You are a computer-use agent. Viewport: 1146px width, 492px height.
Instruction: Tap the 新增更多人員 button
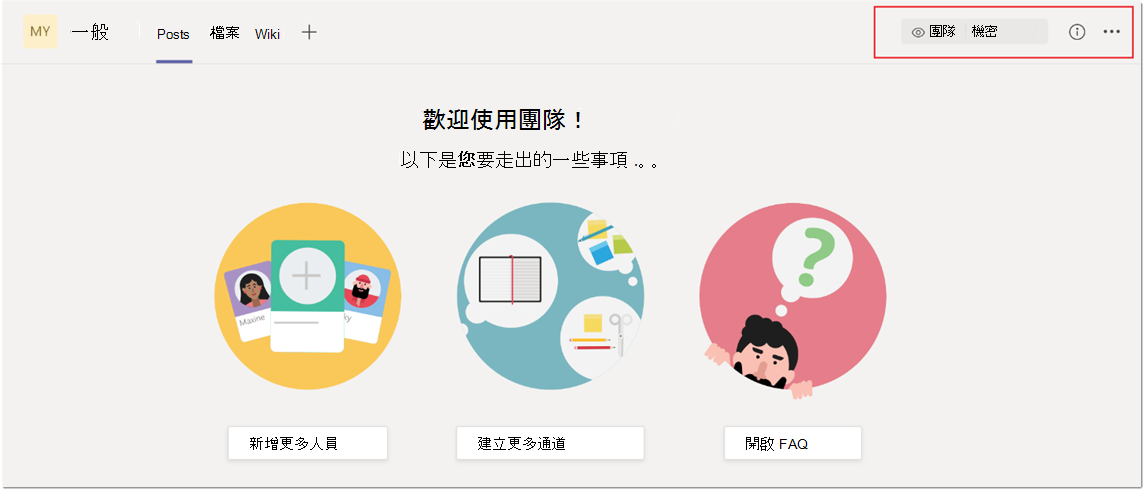[307, 443]
